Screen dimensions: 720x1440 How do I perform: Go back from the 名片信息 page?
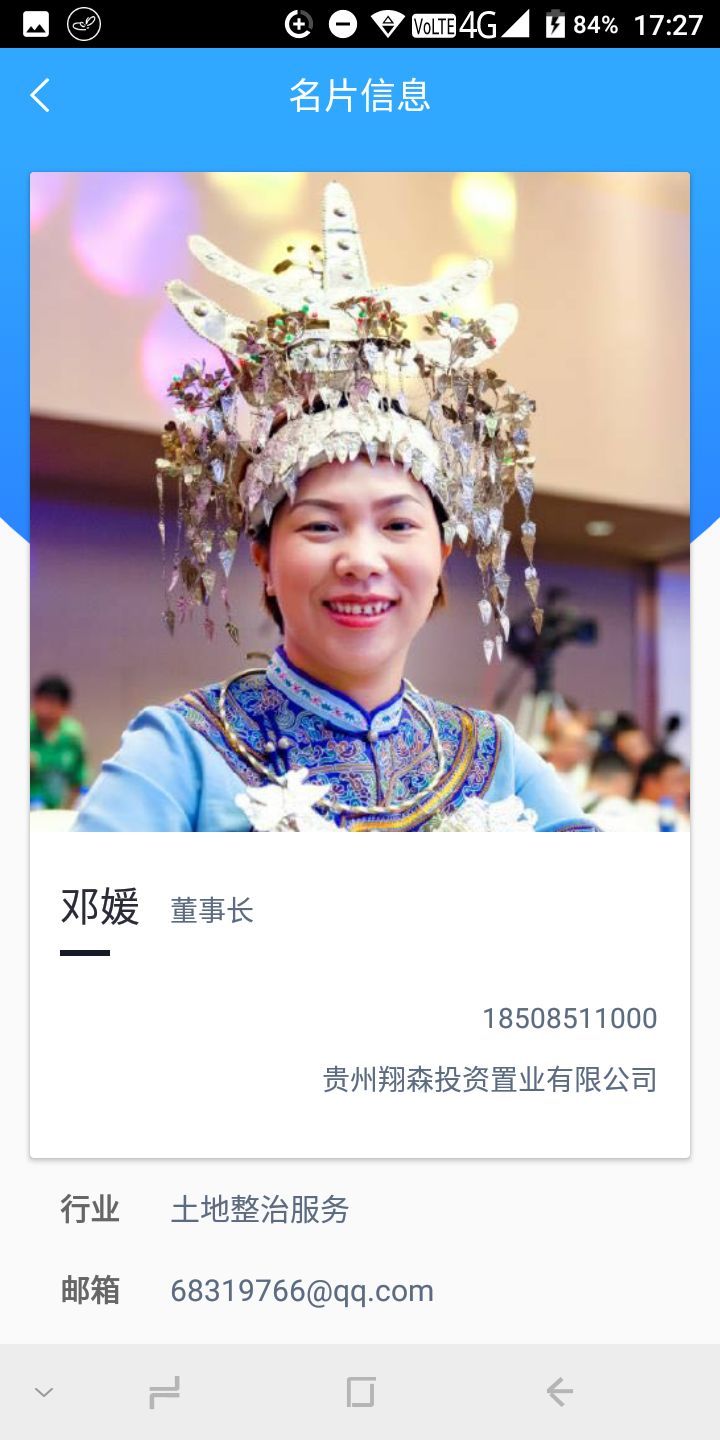(x=40, y=96)
